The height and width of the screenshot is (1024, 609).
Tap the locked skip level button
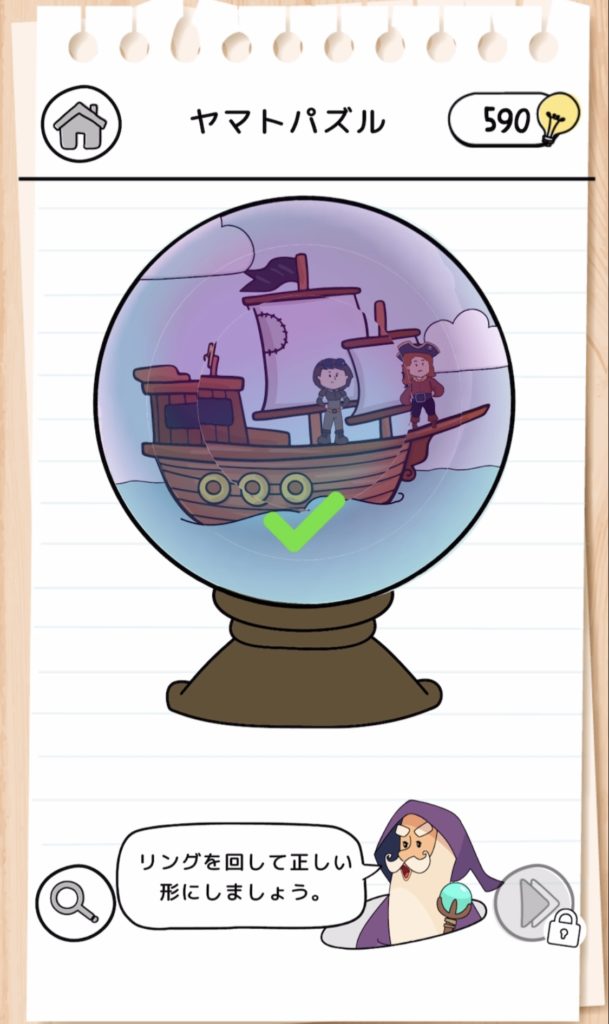(x=535, y=903)
